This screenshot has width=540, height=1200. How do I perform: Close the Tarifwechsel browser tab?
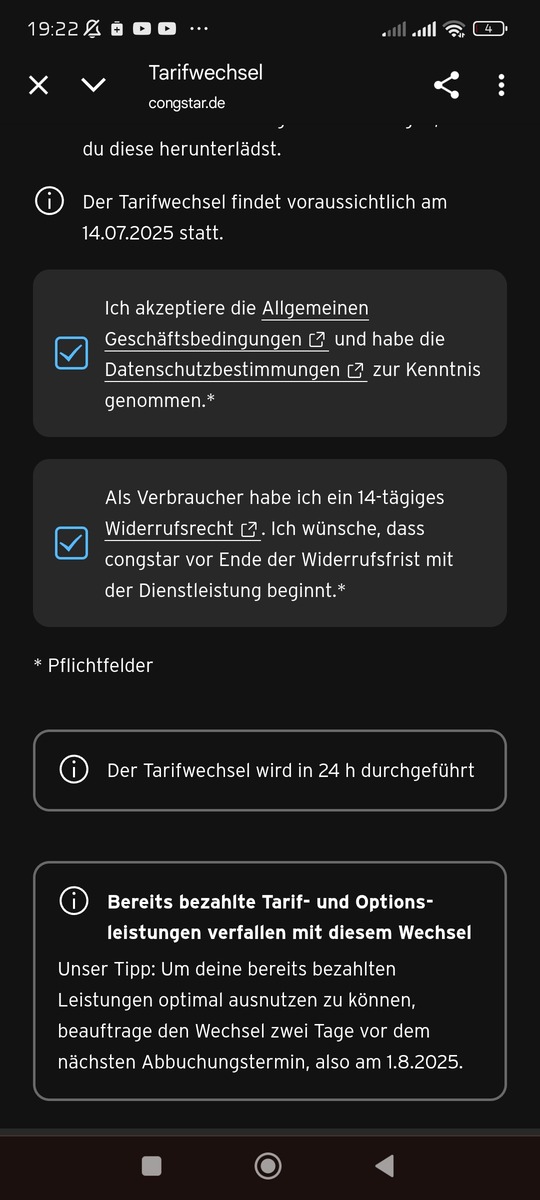38,85
